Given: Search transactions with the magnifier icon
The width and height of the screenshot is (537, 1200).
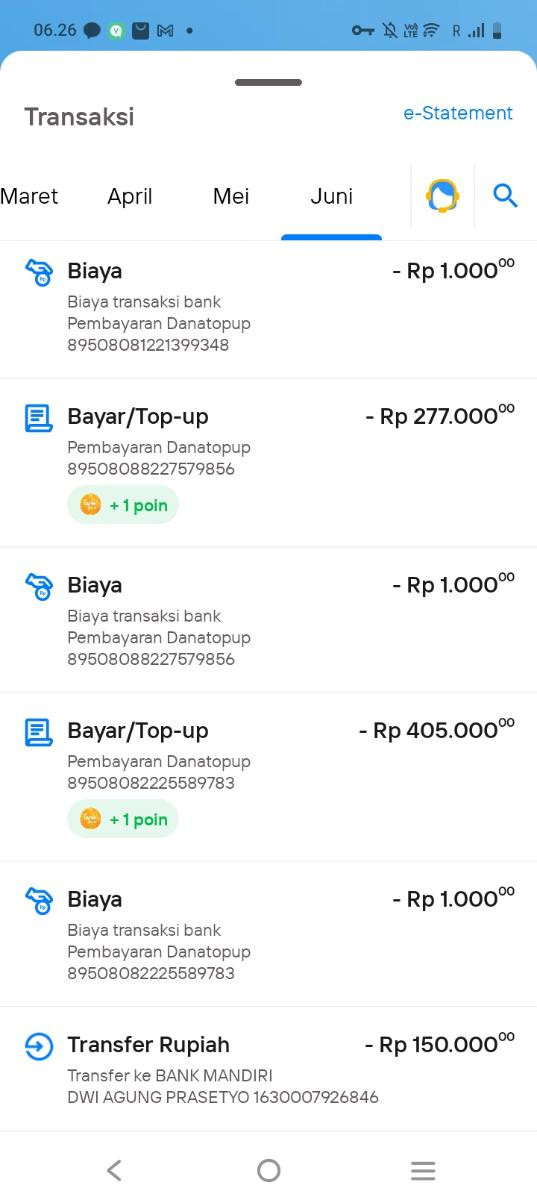Looking at the screenshot, I should [505, 195].
